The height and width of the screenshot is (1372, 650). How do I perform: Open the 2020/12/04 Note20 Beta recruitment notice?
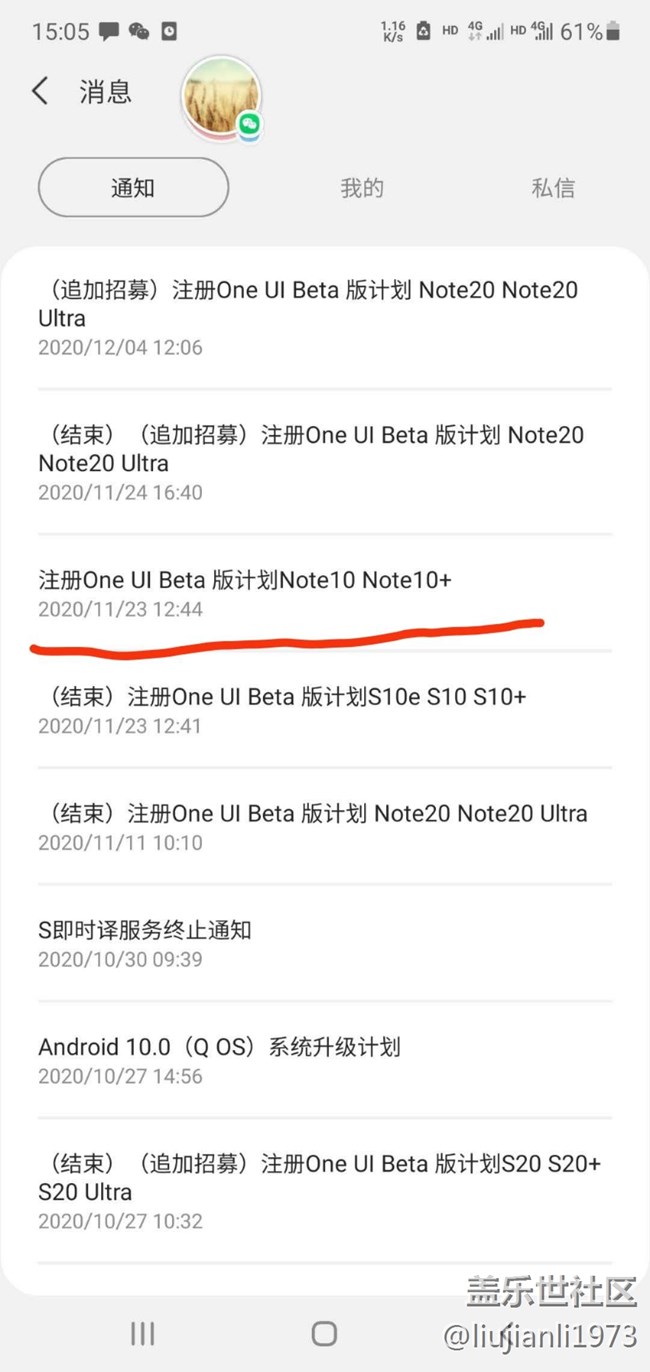tap(310, 317)
